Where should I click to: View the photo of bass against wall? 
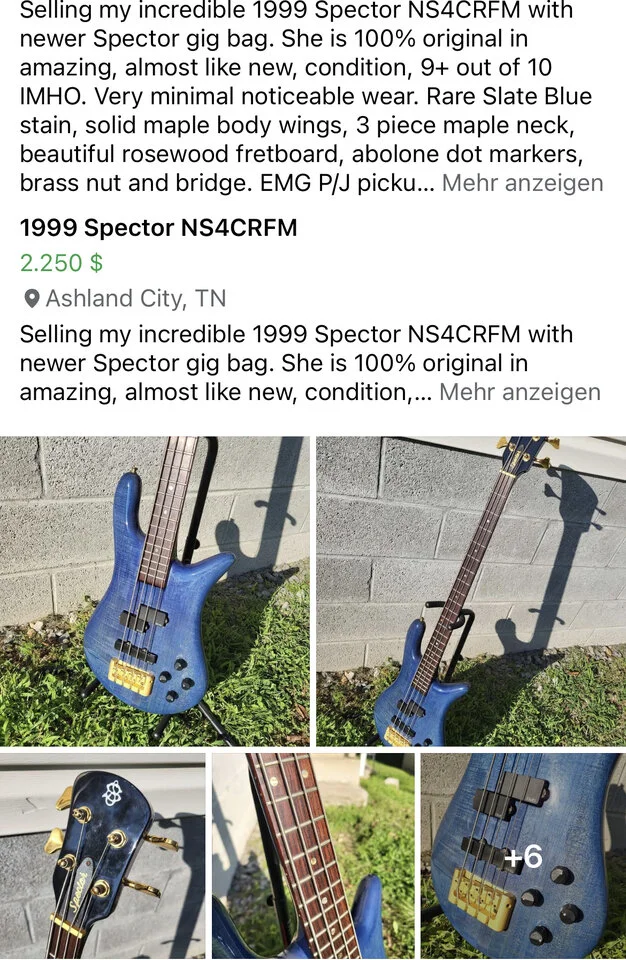pos(471,590)
